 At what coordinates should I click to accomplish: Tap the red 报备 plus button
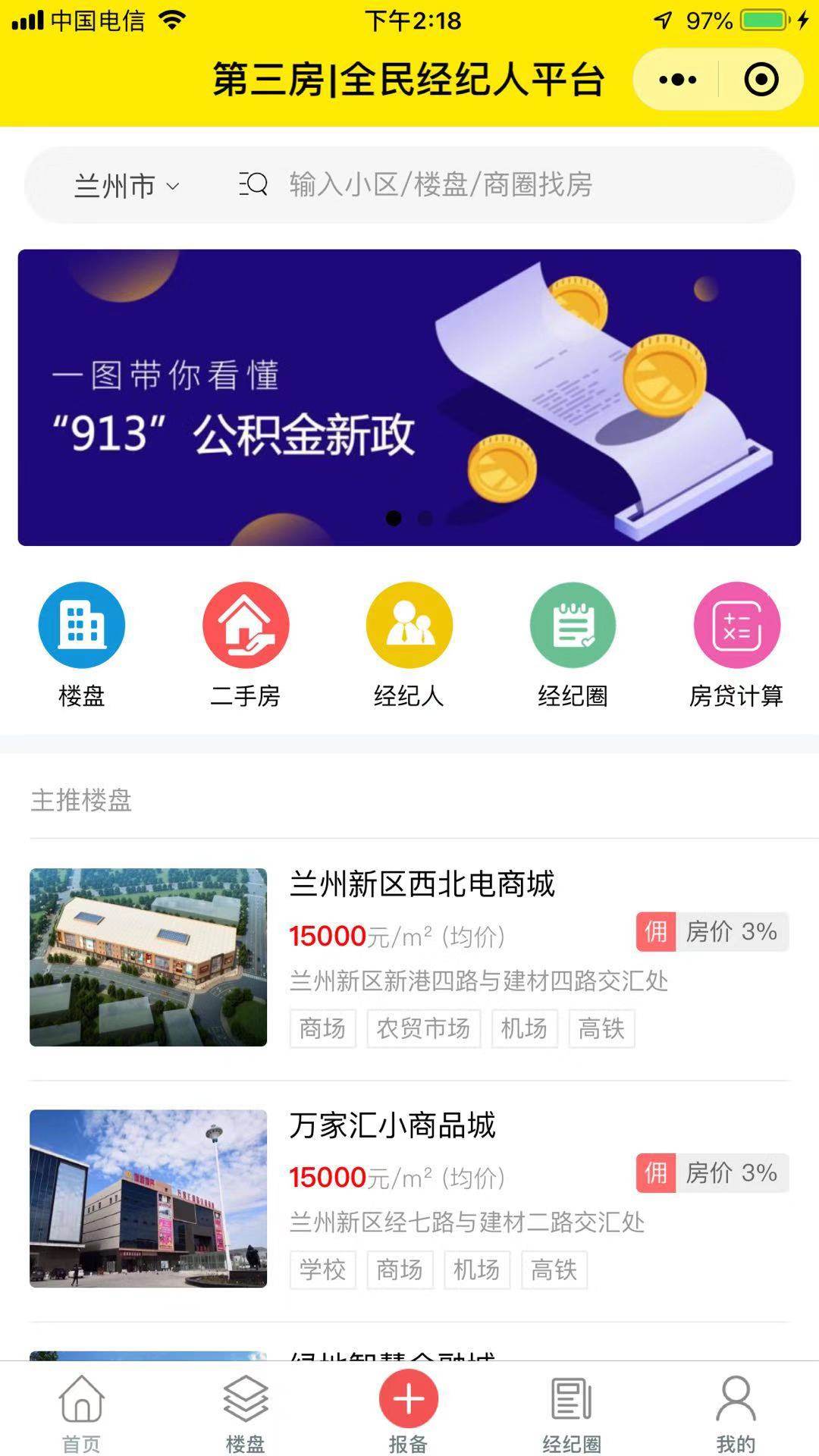[409, 1401]
